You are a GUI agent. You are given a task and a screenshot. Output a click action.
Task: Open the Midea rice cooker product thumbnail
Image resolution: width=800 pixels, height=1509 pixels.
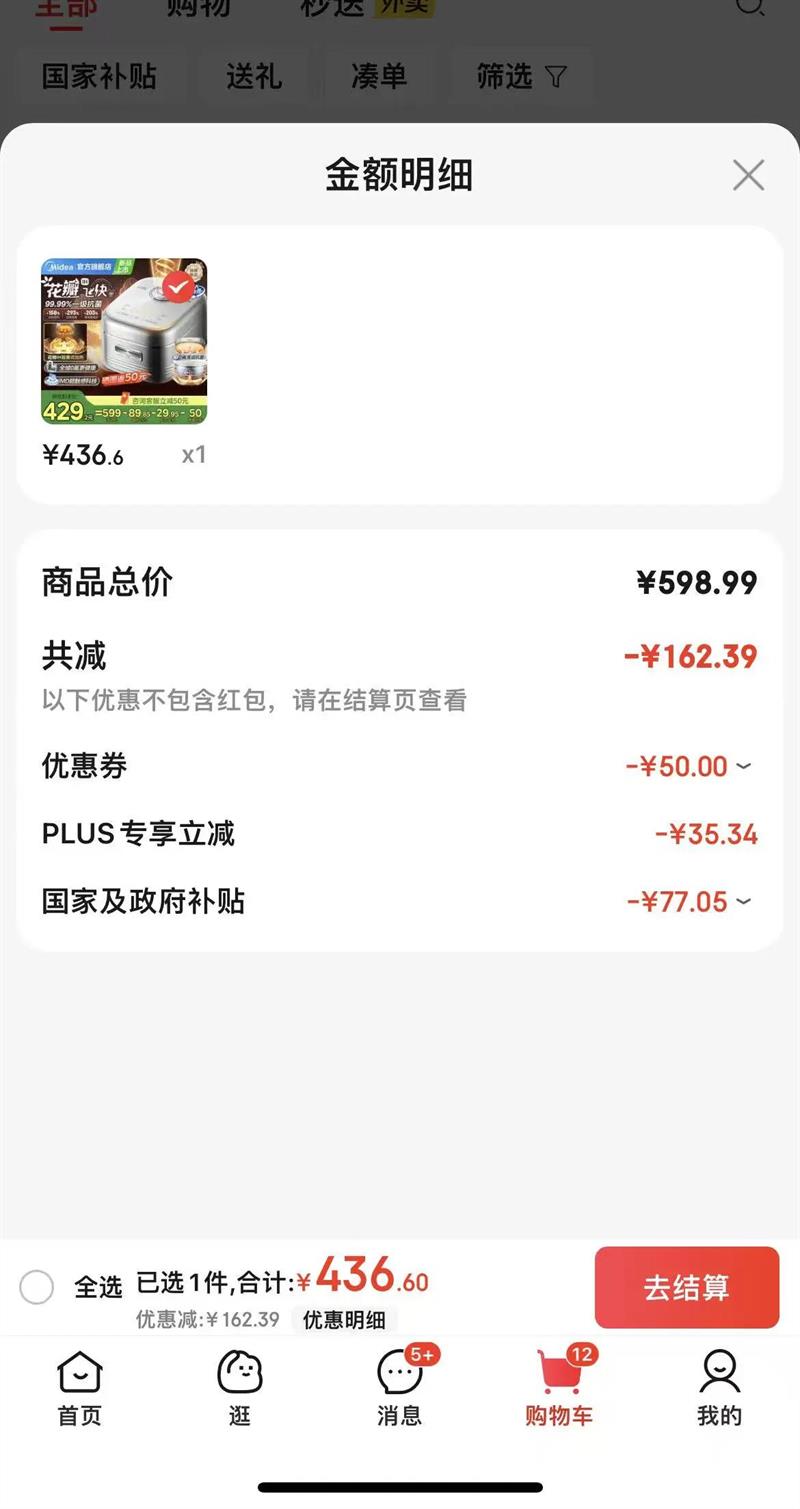(x=124, y=342)
